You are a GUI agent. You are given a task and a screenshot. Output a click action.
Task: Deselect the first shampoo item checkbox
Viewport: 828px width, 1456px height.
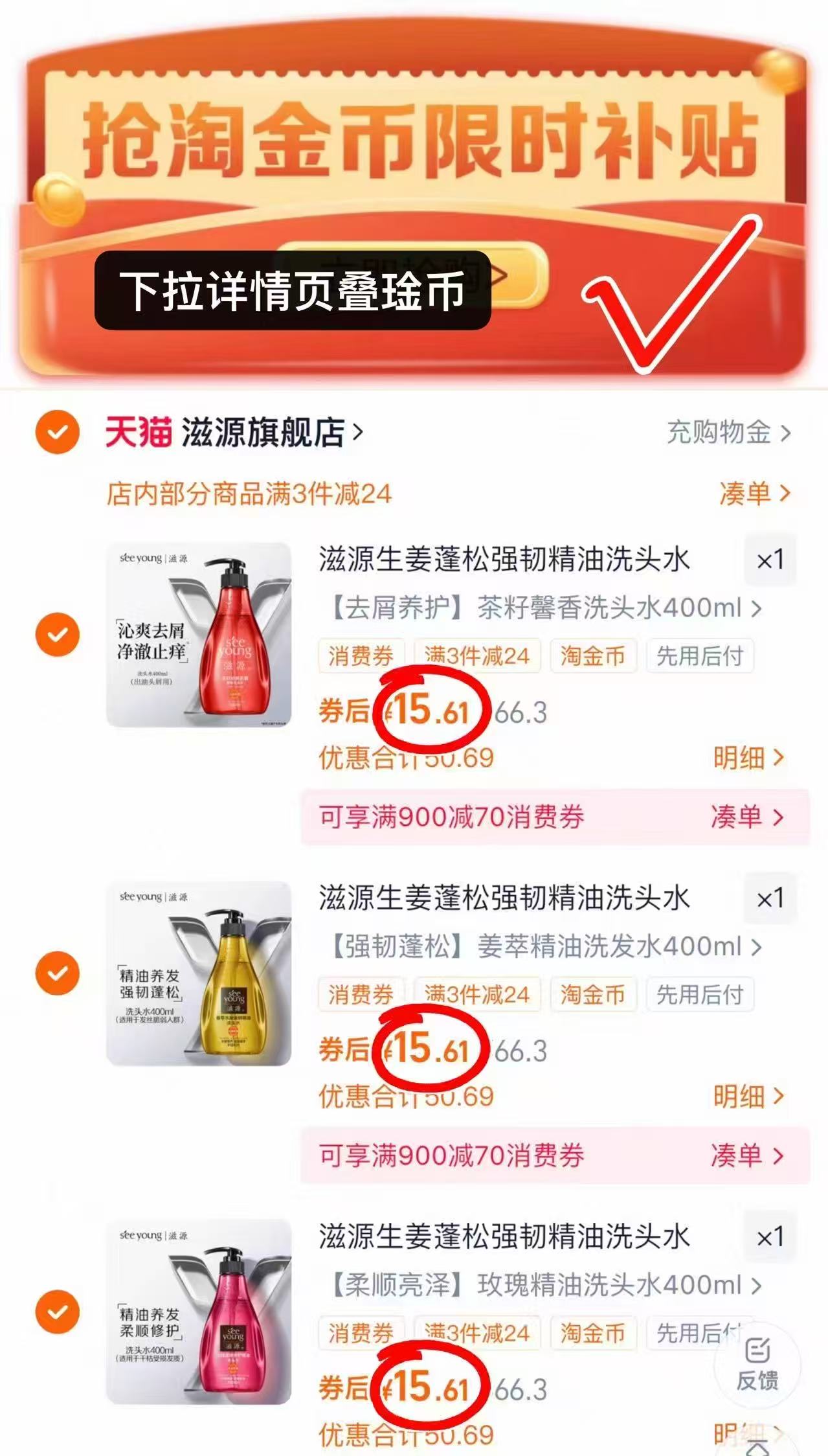tap(58, 635)
